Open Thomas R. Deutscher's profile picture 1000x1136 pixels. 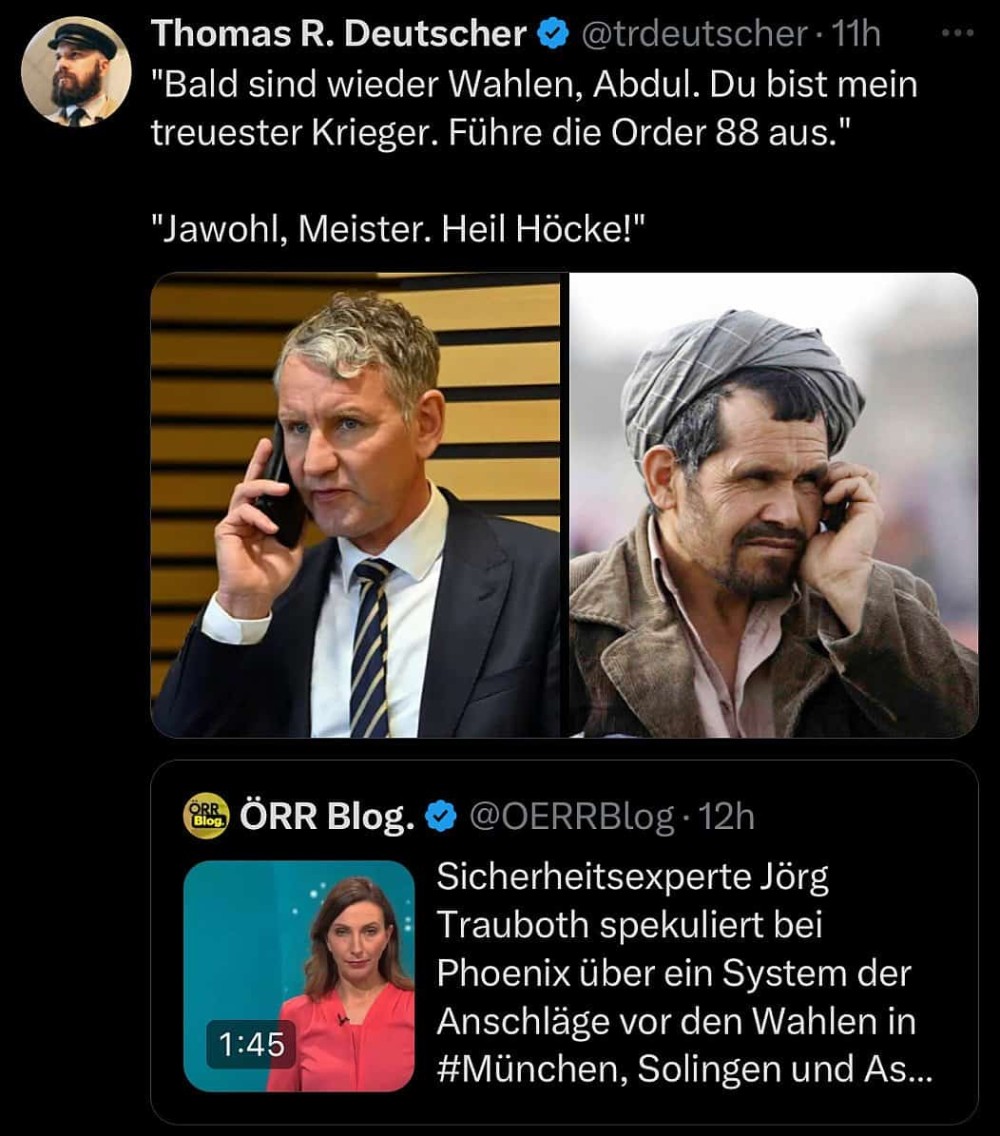tap(75, 71)
